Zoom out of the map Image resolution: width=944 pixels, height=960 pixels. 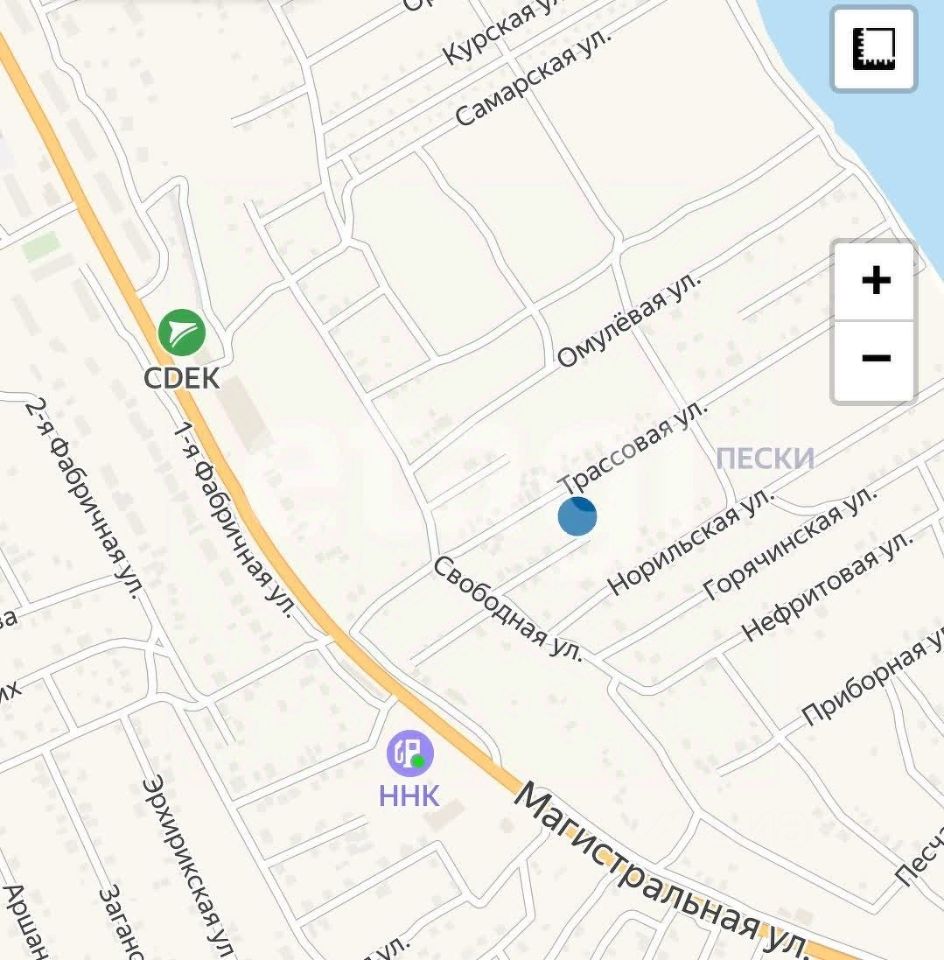[875, 359]
